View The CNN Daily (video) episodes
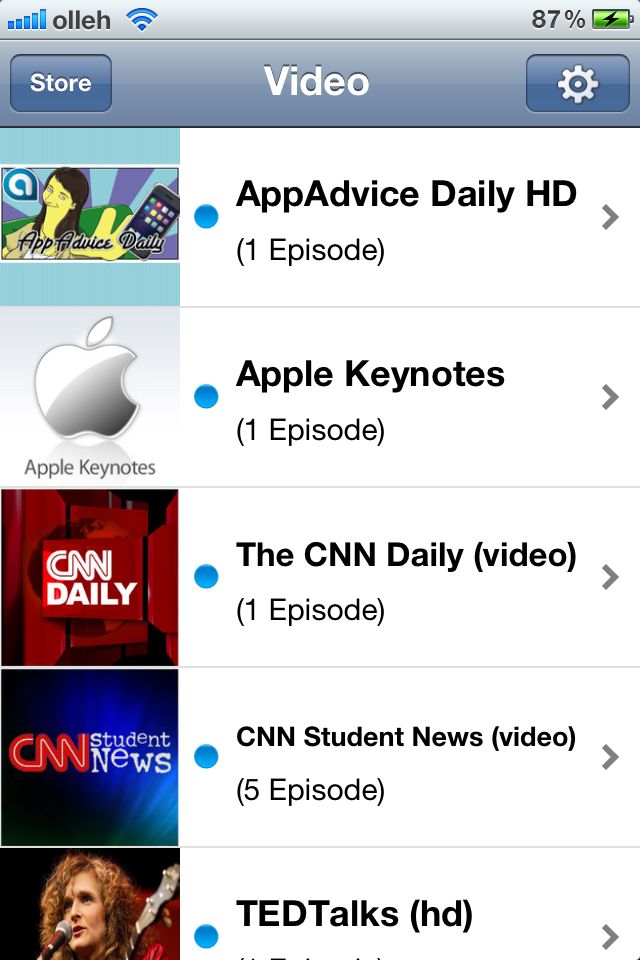This screenshot has height=960, width=640. [406, 577]
